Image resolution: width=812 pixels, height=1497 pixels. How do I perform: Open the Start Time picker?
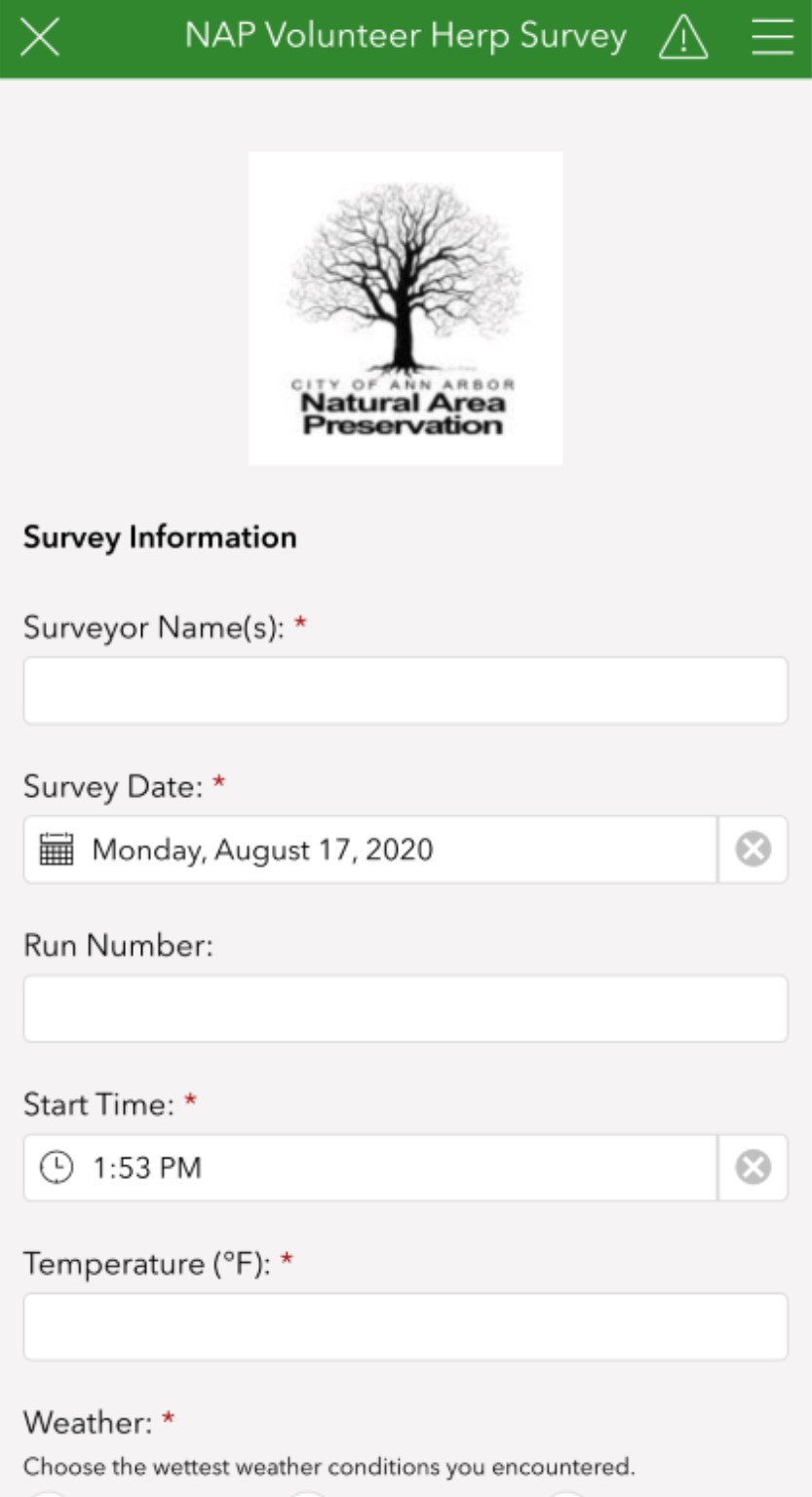[370, 1167]
